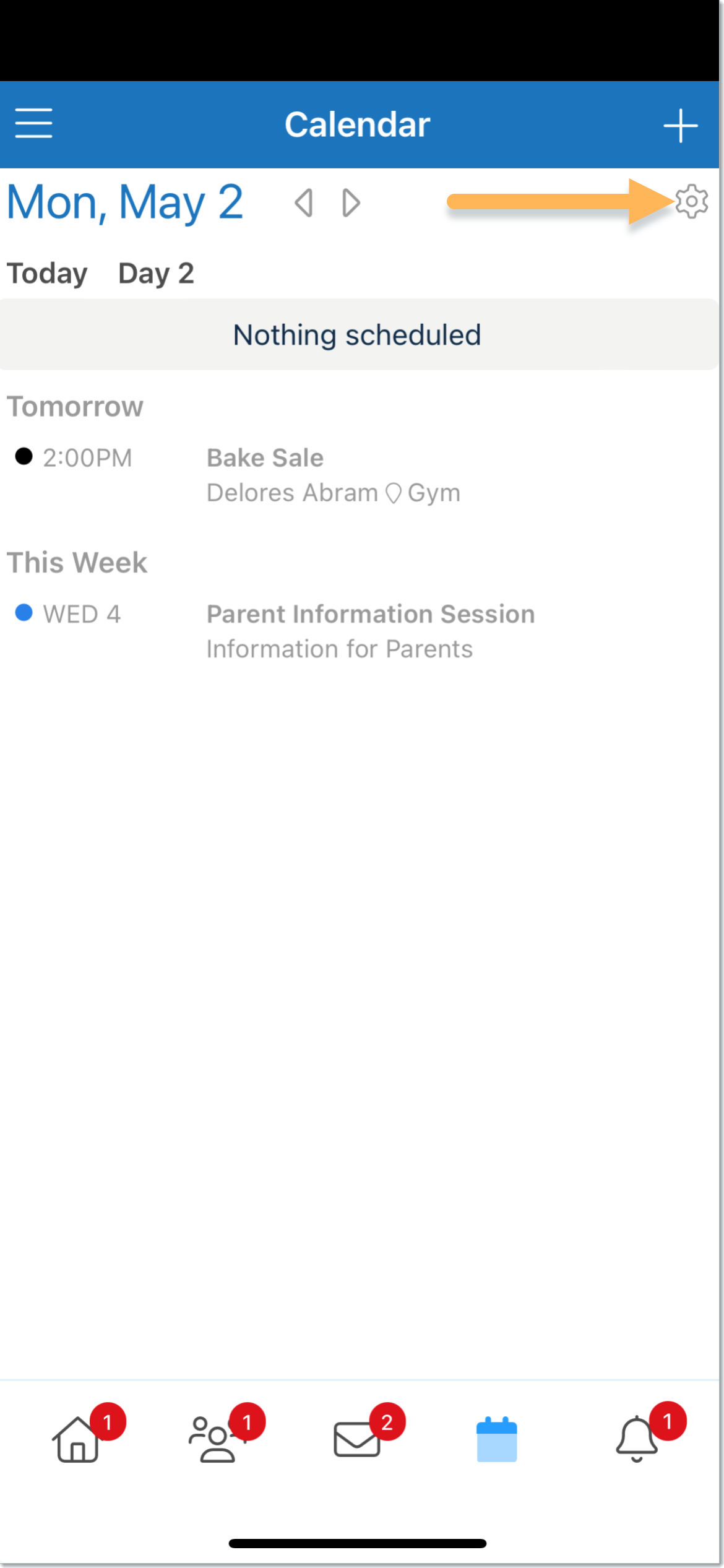Go to the previous day
724x1568 pixels.
[x=303, y=203]
